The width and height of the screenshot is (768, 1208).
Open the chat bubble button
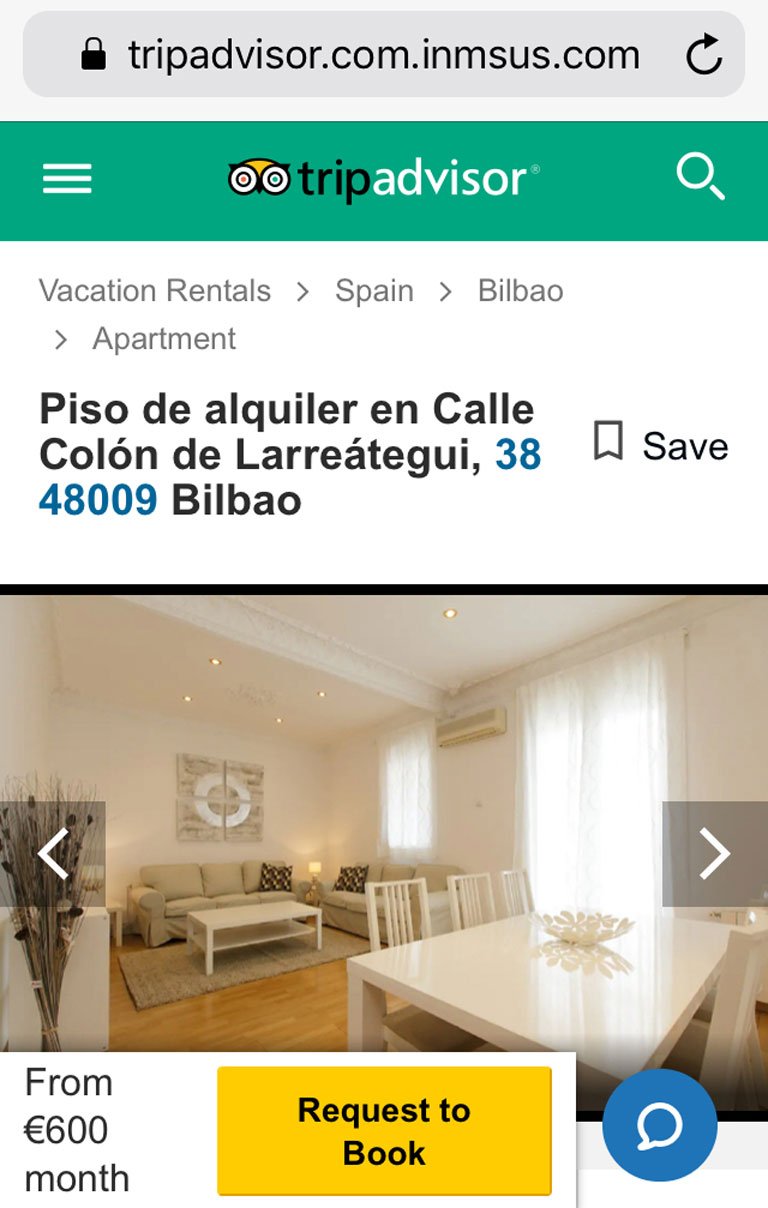point(660,1125)
